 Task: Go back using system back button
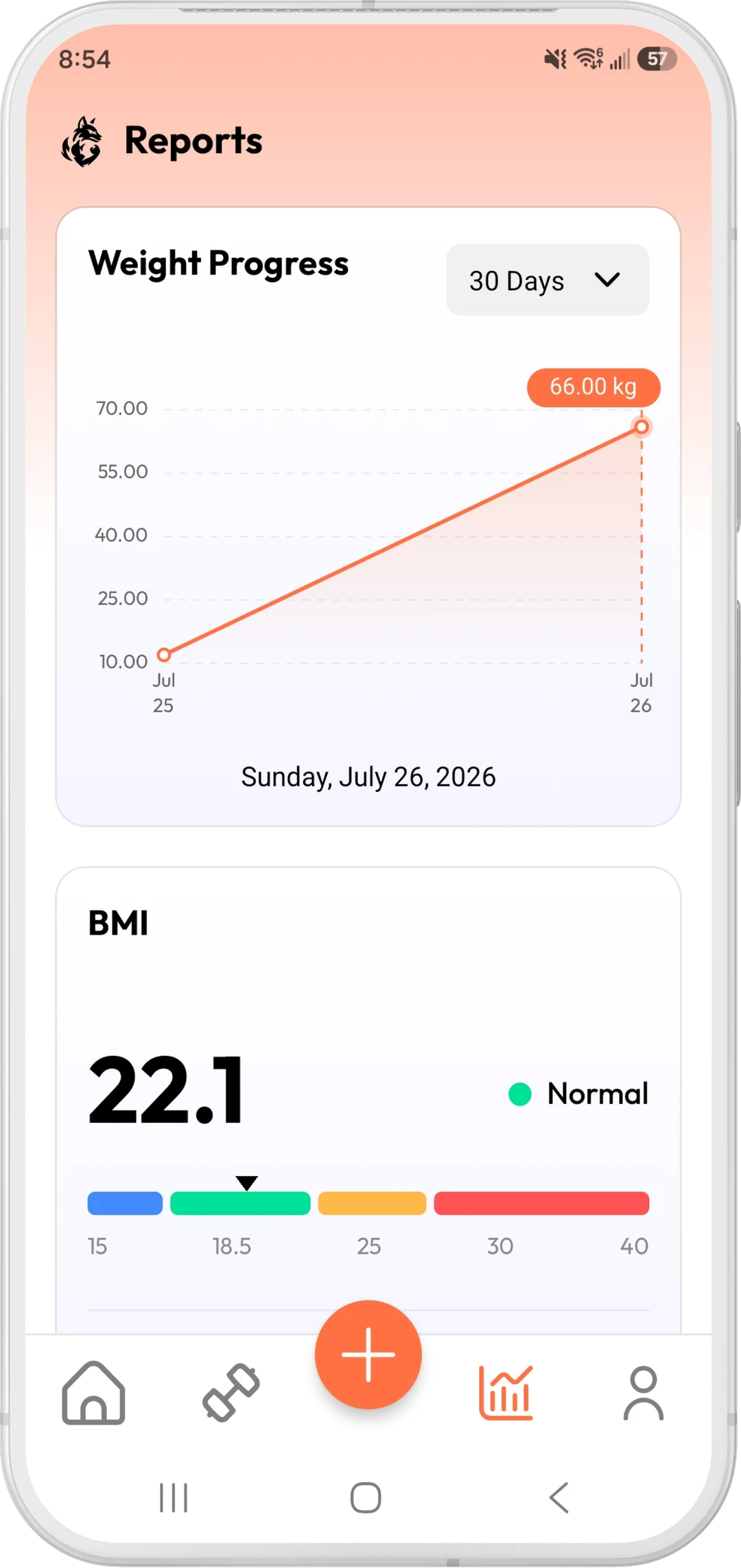[x=559, y=1497]
